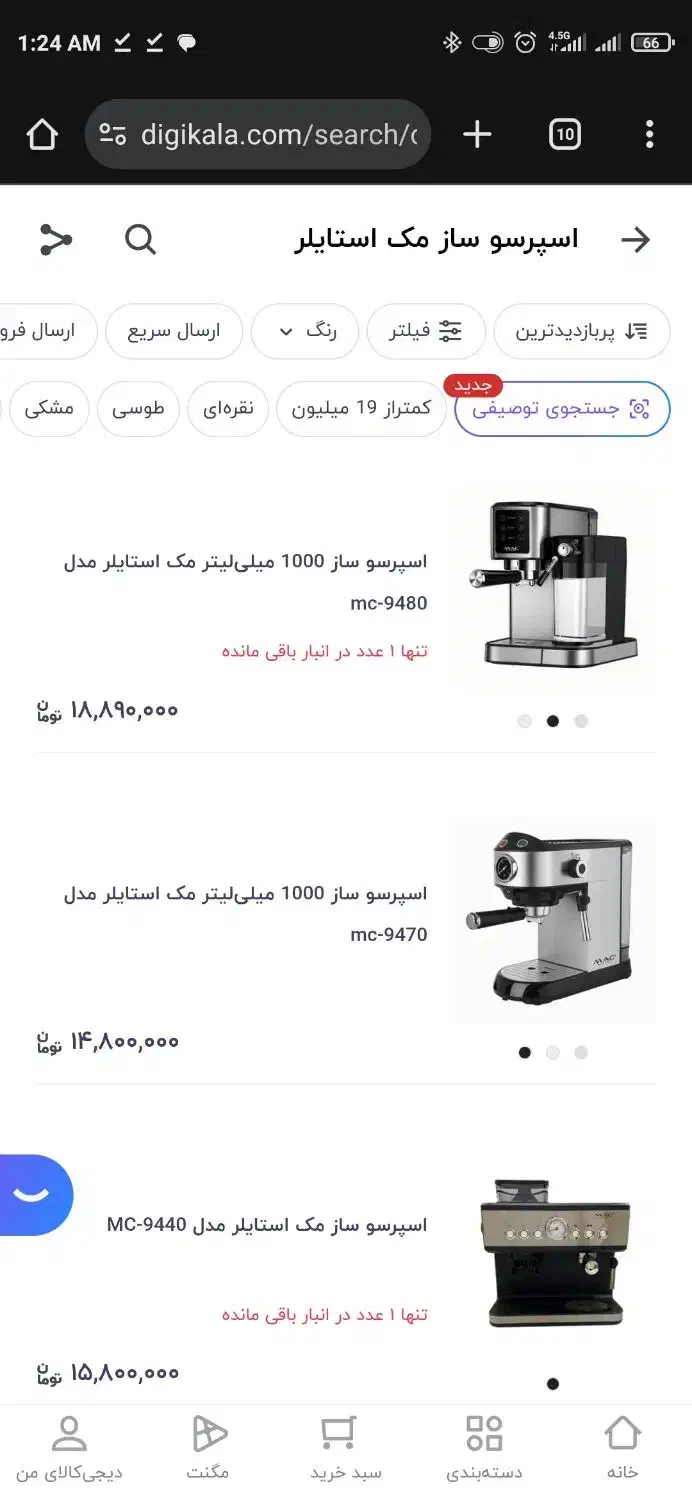The height and width of the screenshot is (1500, 692).
Task: Try the جستجوی توصیفی search chip
Action: pyautogui.click(x=562, y=409)
